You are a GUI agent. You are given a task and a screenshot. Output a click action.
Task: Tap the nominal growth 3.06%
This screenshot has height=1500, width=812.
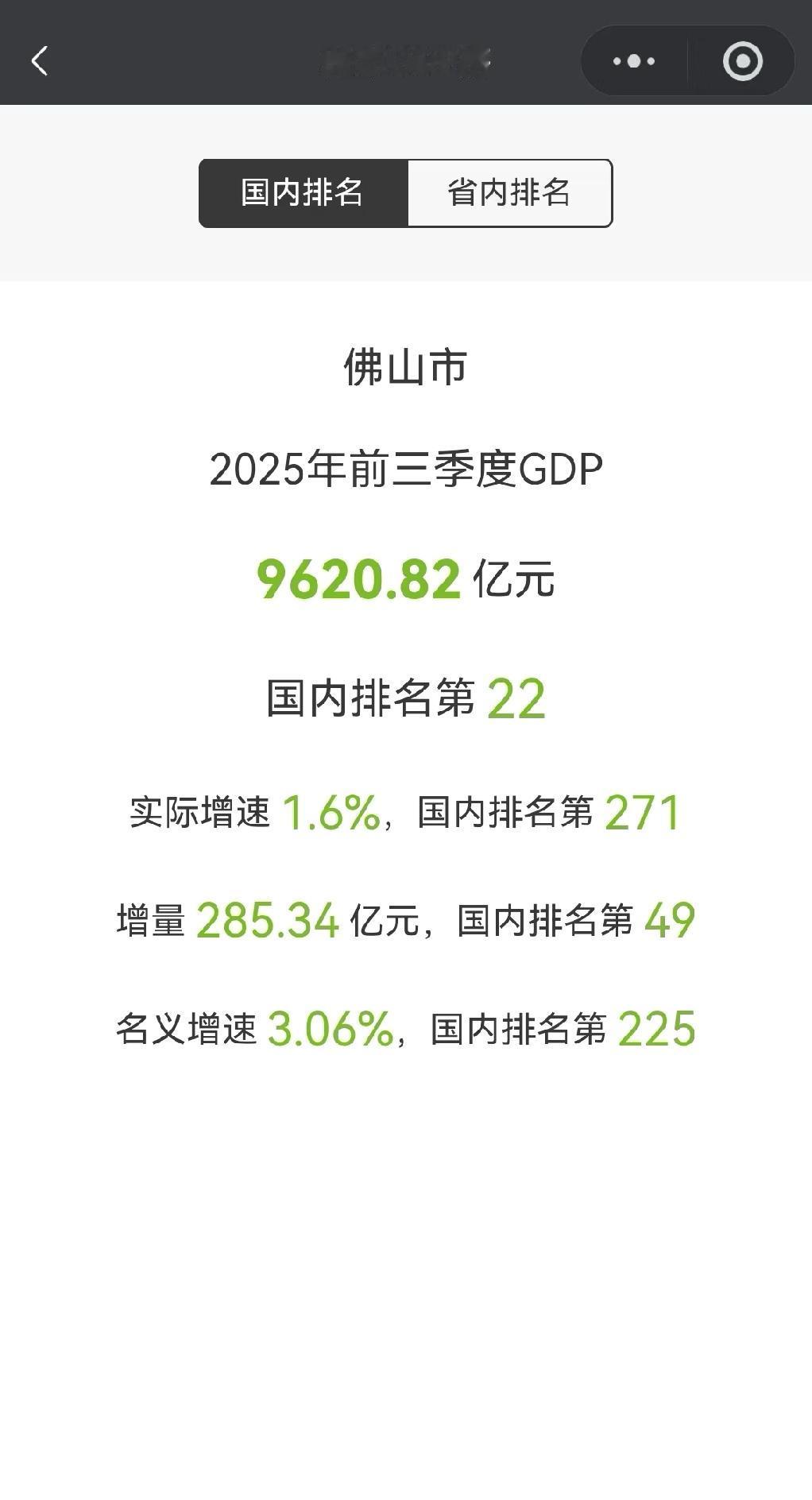pyautogui.click(x=339, y=1028)
